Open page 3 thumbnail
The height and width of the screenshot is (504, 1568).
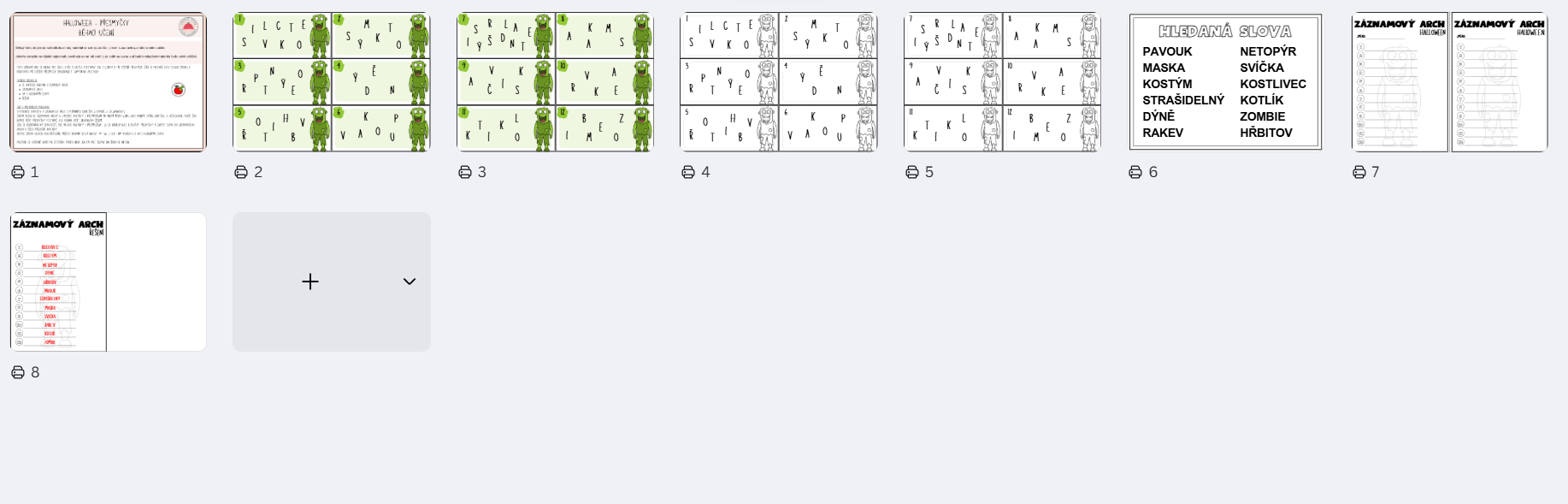tap(555, 82)
